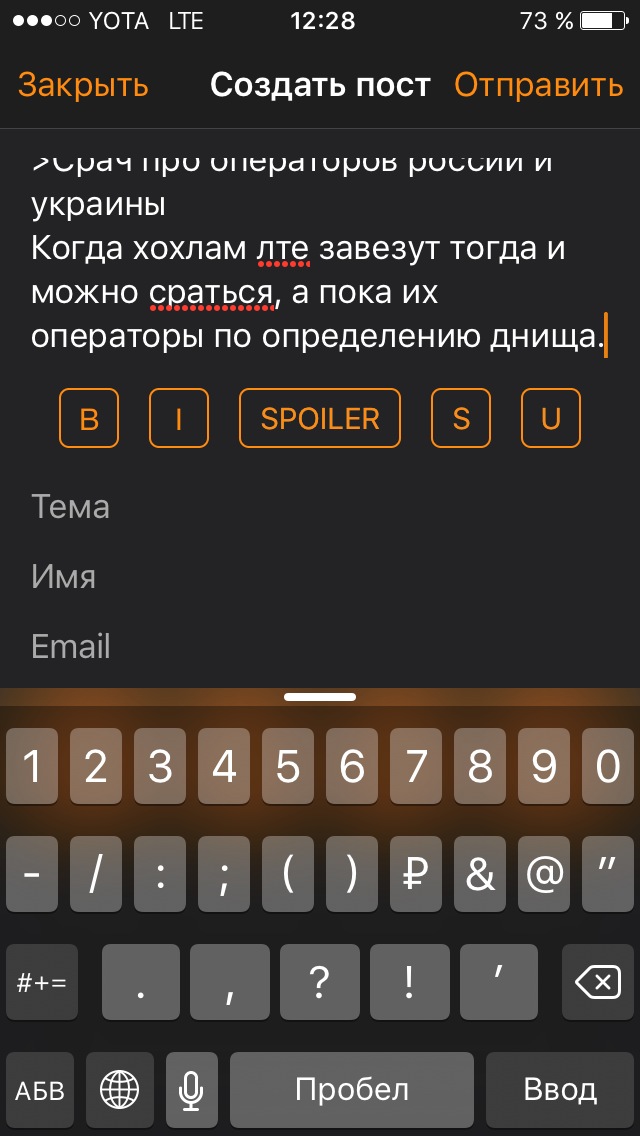This screenshot has height=1136, width=640.
Task: Focus the Тема field
Action: (320, 506)
